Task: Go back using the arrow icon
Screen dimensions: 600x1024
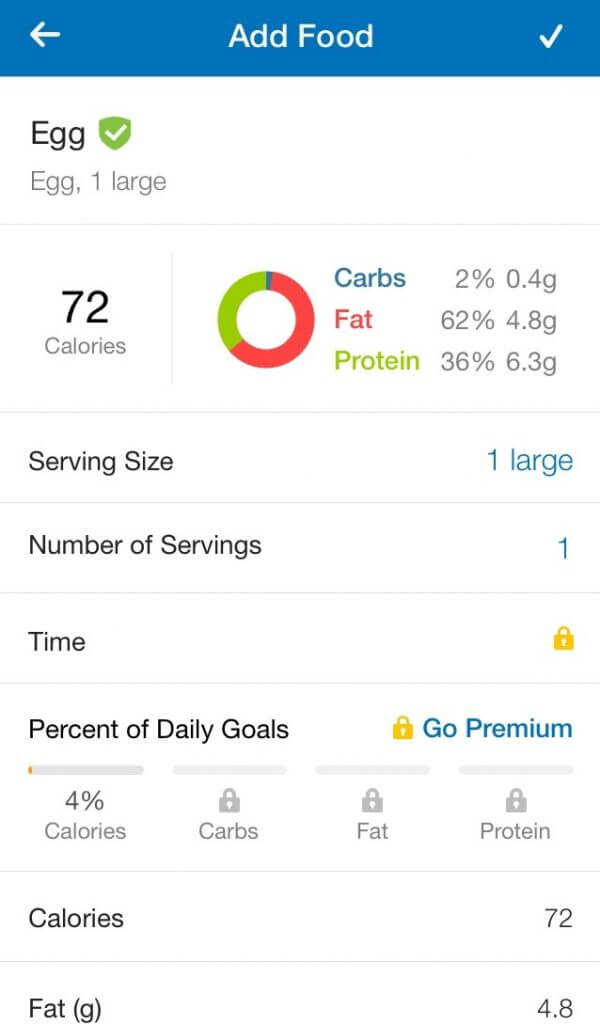Action: point(44,35)
